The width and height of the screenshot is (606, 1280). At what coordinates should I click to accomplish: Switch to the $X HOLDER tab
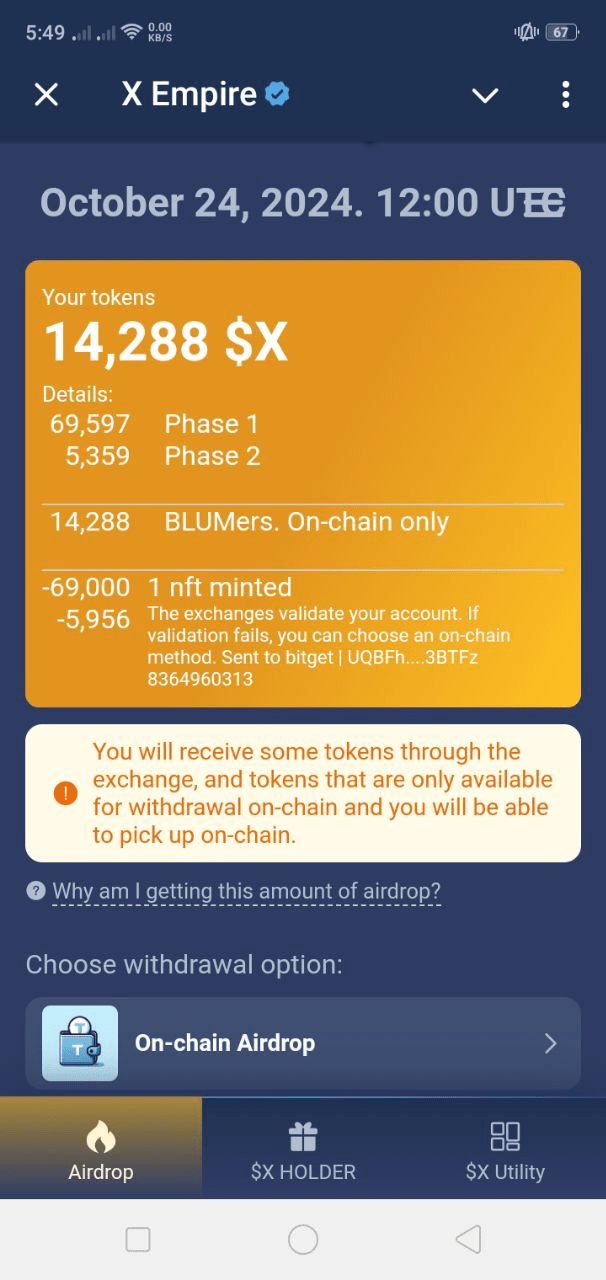(303, 1150)
